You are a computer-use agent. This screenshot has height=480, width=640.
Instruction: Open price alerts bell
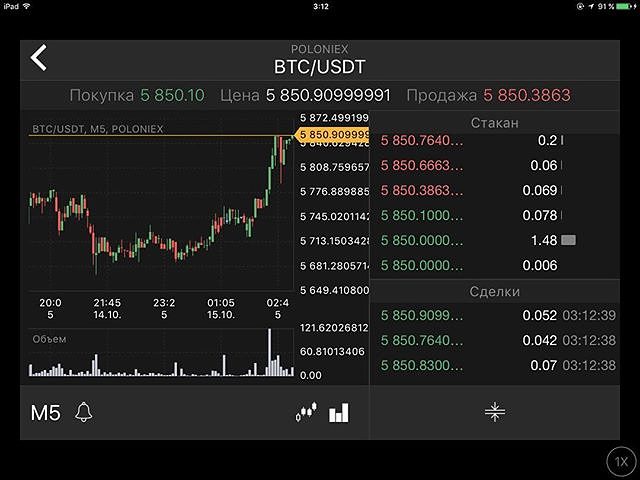[x=85, y=412]
